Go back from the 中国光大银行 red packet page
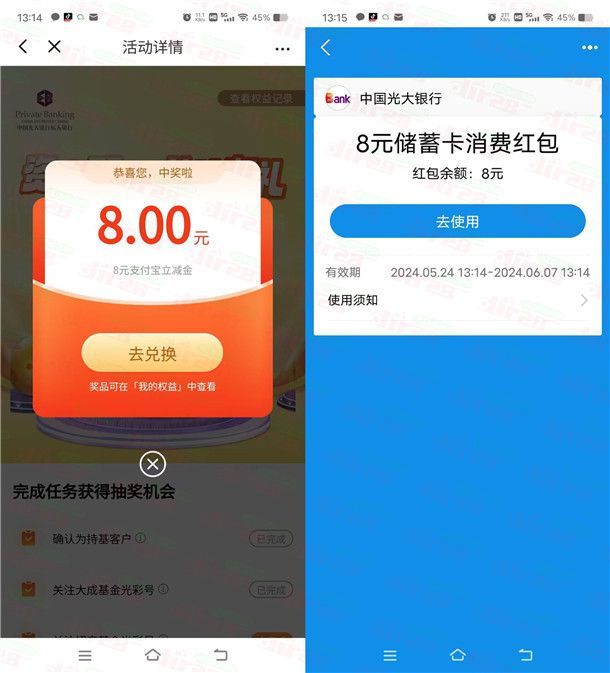610x673 pixels. (325, 48)
